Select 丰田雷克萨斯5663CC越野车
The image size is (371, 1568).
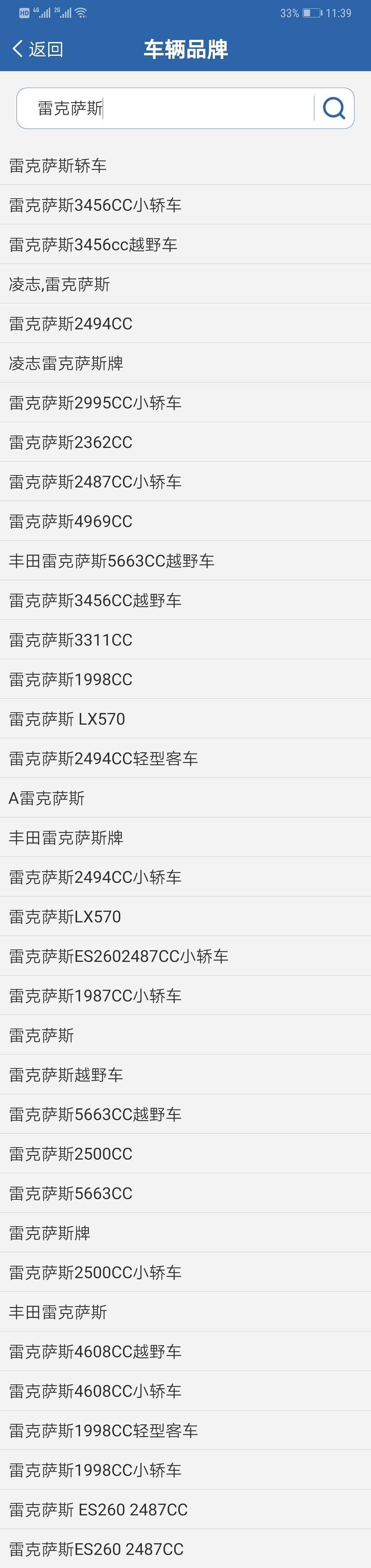point(185,561)
